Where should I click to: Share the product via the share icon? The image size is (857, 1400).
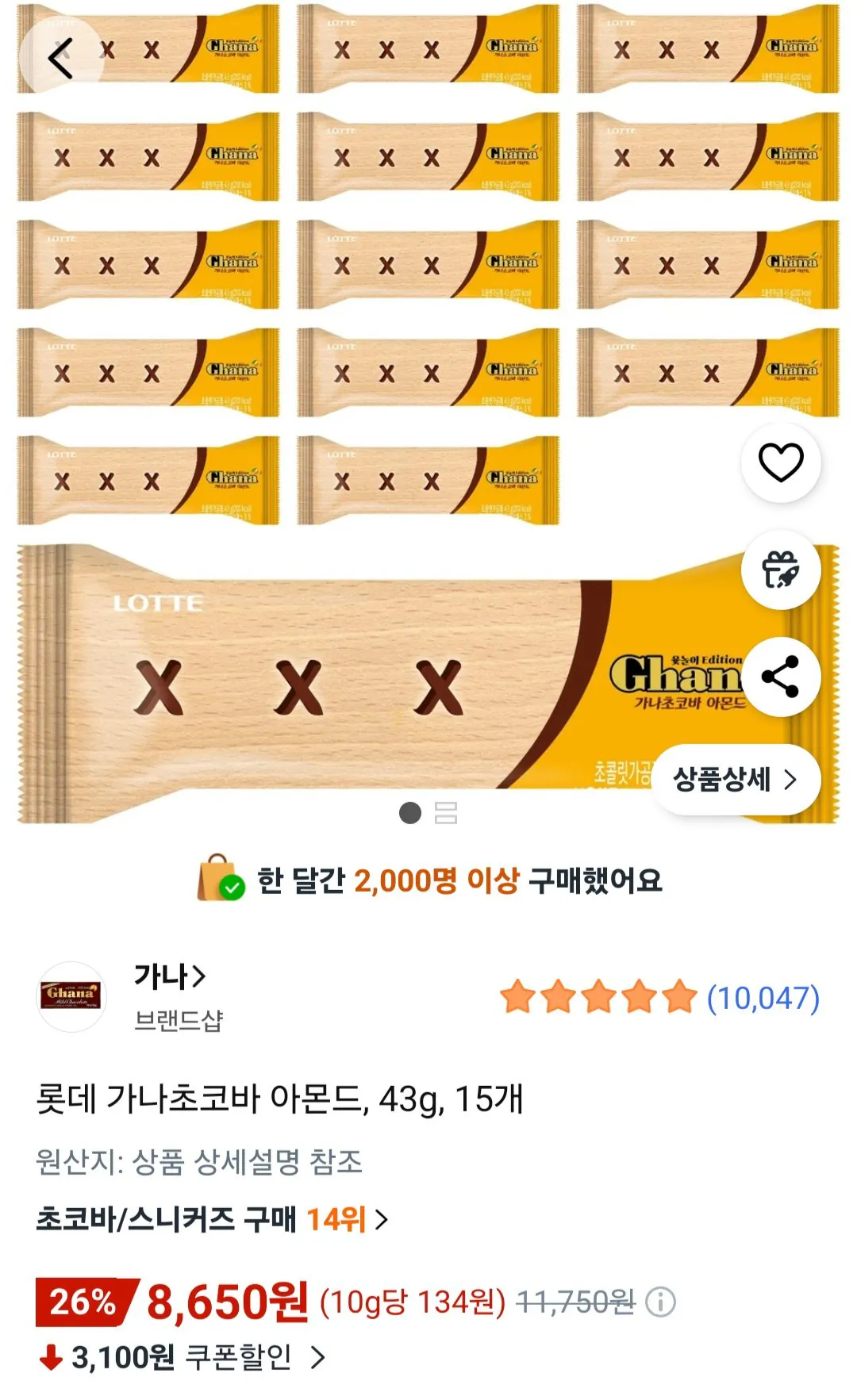[x=782, y=676]
